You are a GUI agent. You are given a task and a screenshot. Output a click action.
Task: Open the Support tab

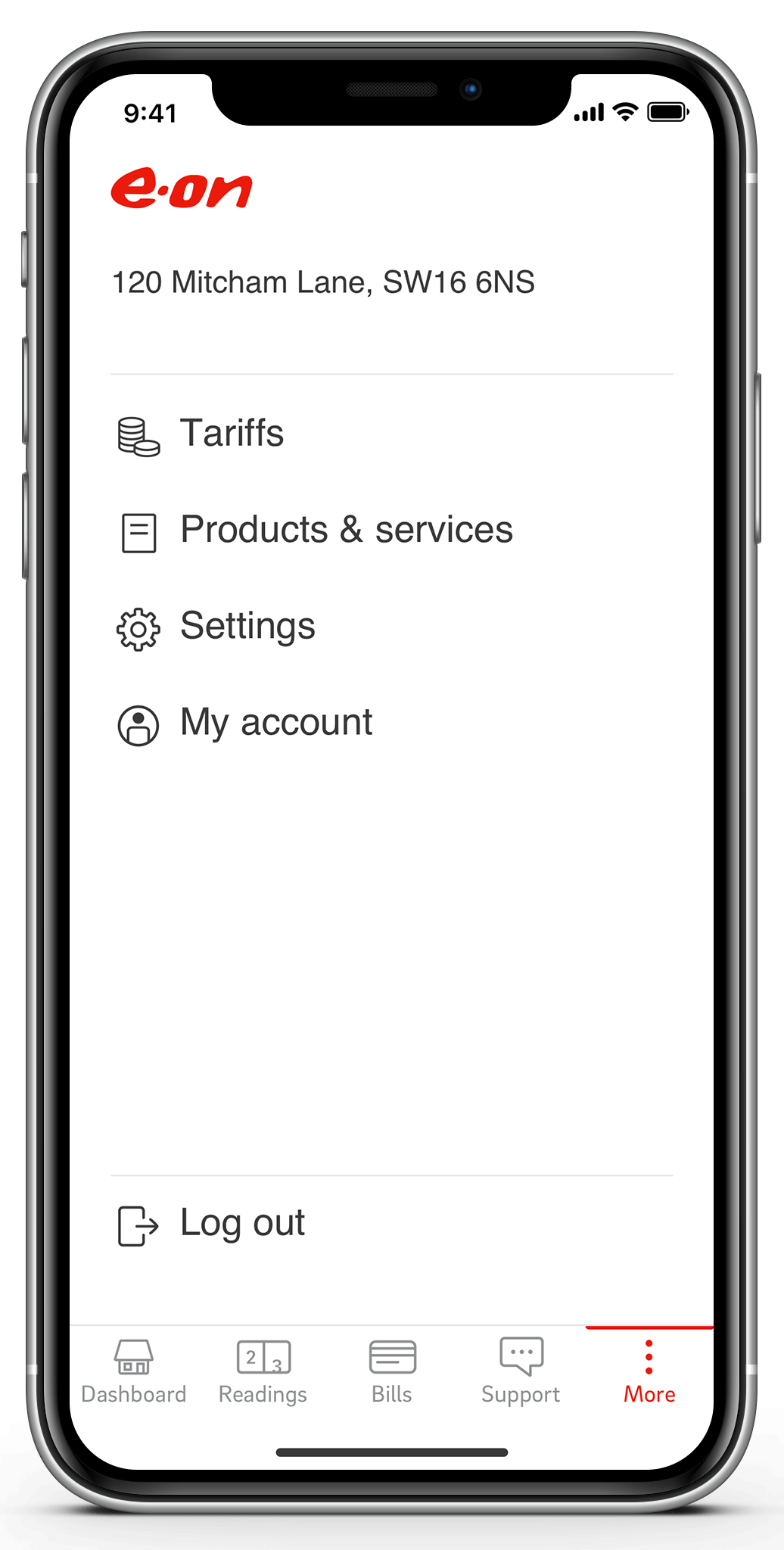pyautogui.click(x=521, y=1371)
